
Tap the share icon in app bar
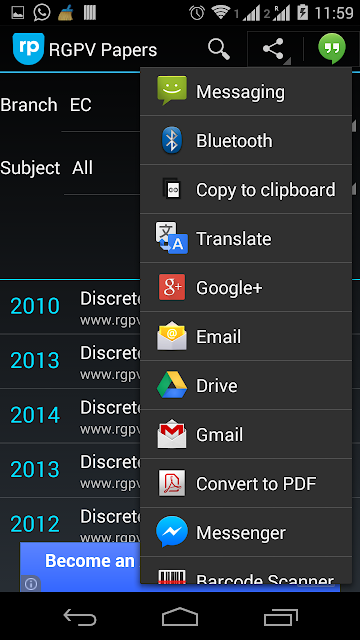point(273,49)
